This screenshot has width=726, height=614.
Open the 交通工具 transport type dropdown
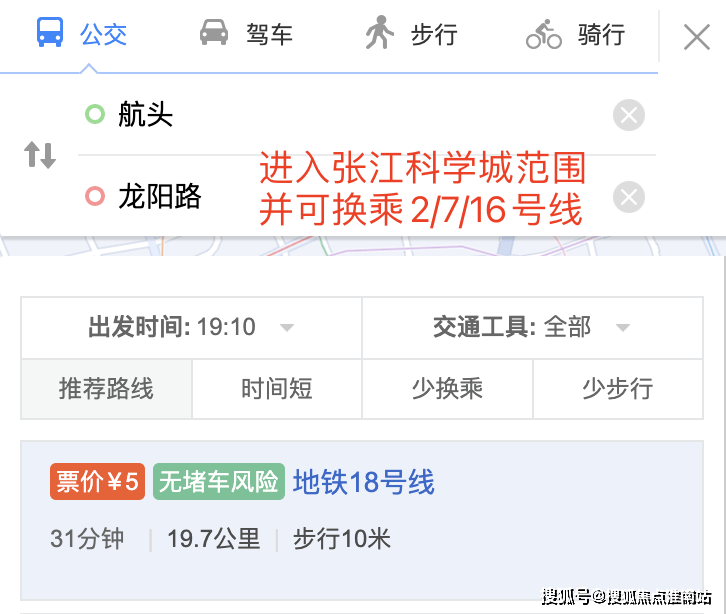coord(532,327)
